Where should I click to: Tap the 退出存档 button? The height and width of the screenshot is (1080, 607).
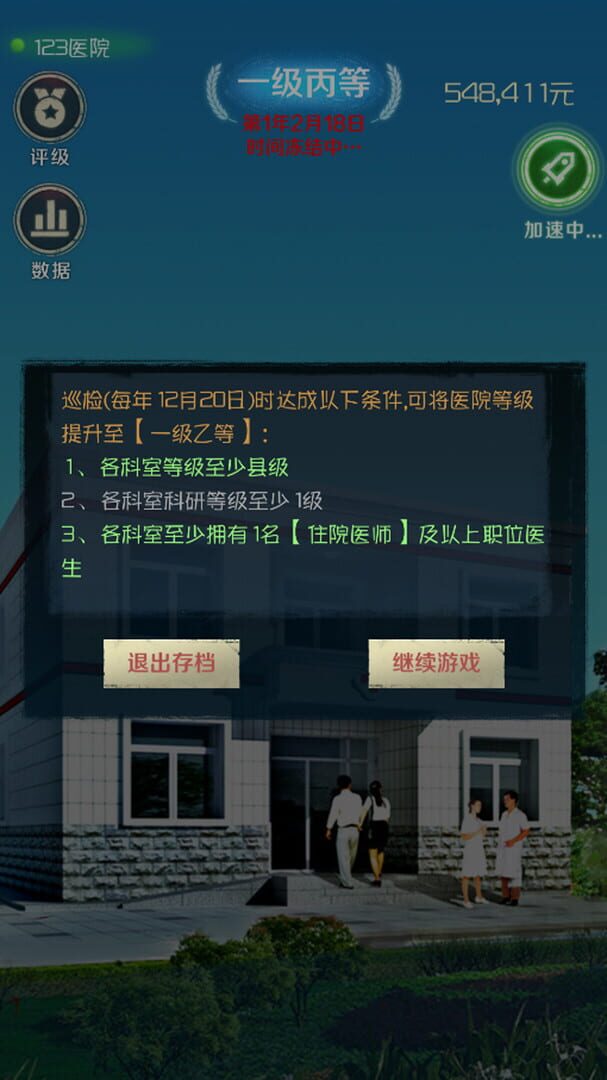pyautogui.click(x=171, y=663)
